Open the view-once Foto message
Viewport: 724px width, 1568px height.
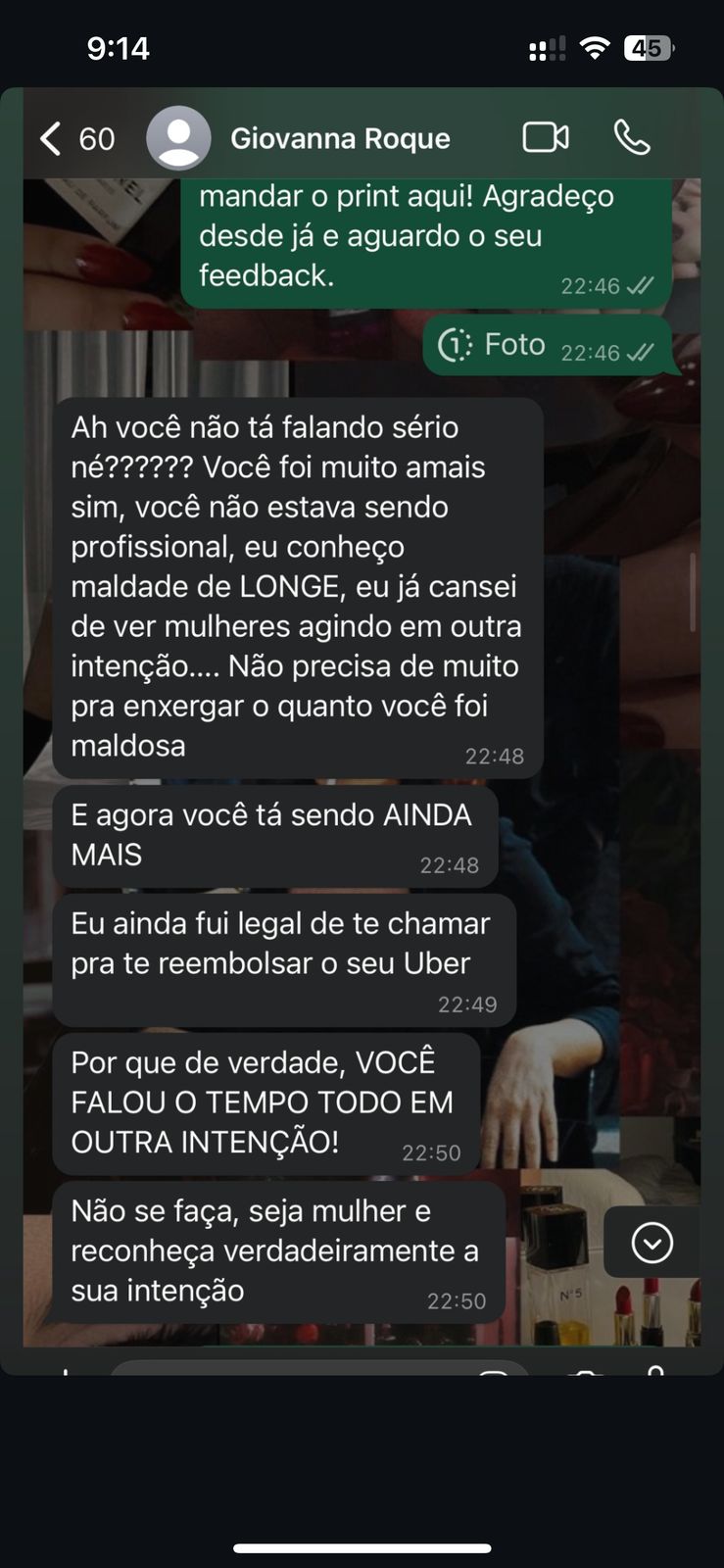click(495, 345)
